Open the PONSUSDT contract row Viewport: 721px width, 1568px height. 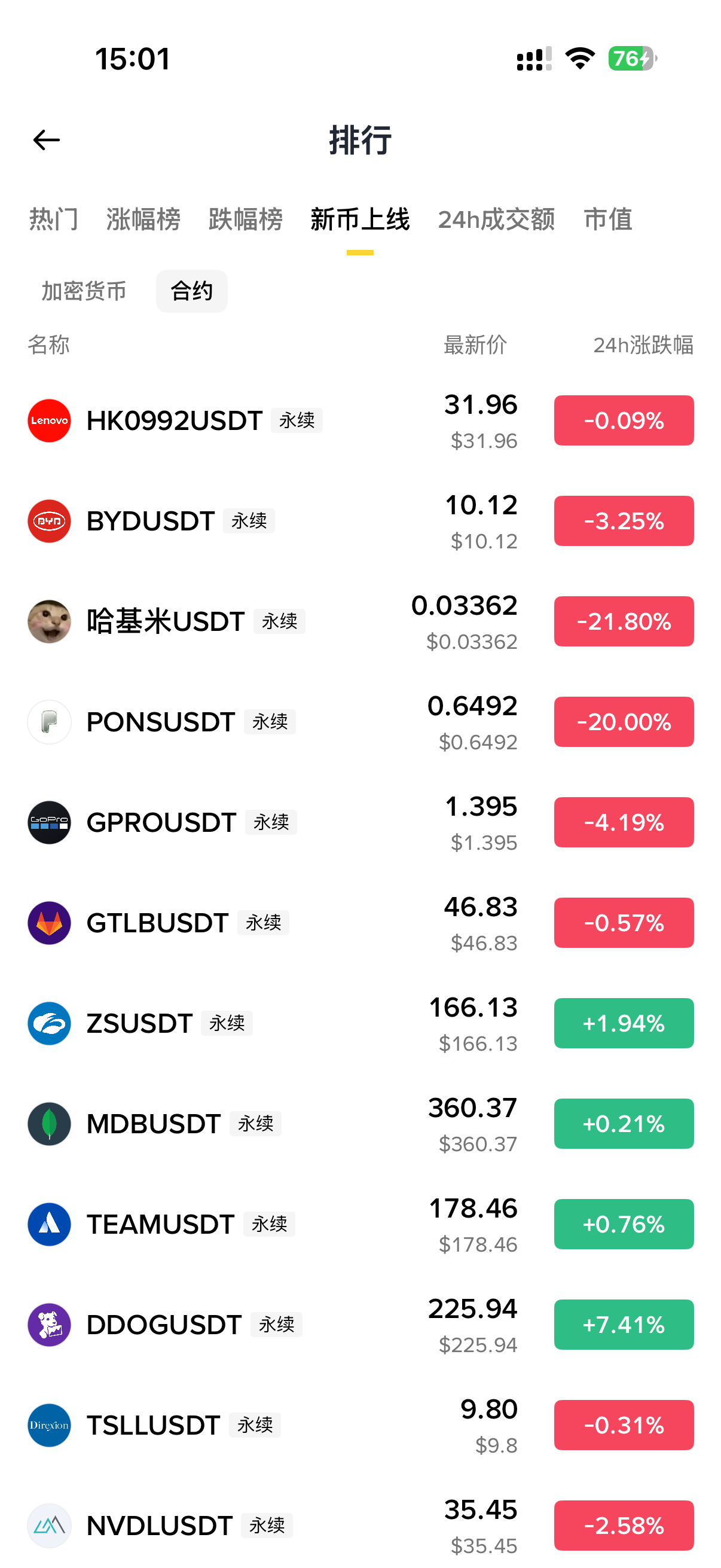pos(360,722)
